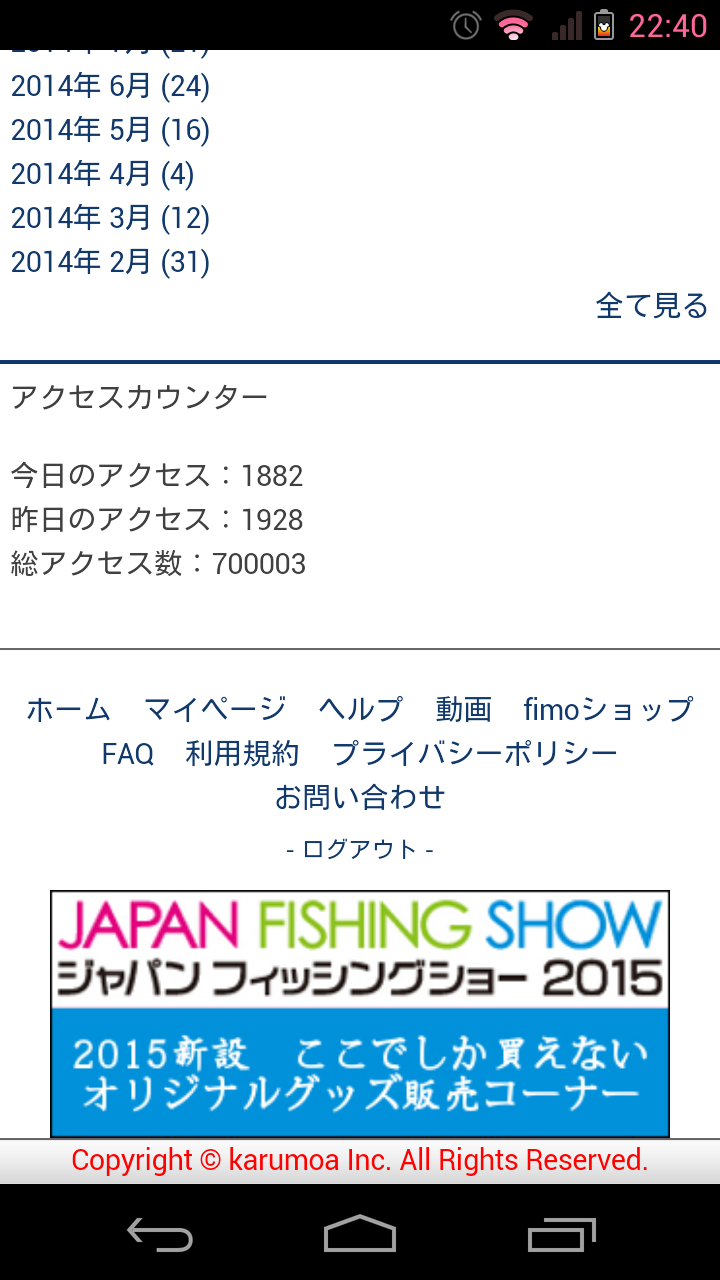Open the 2014年 2月 archive link
This screenshot has width=720, height=1280.
[x=110, y=262]
